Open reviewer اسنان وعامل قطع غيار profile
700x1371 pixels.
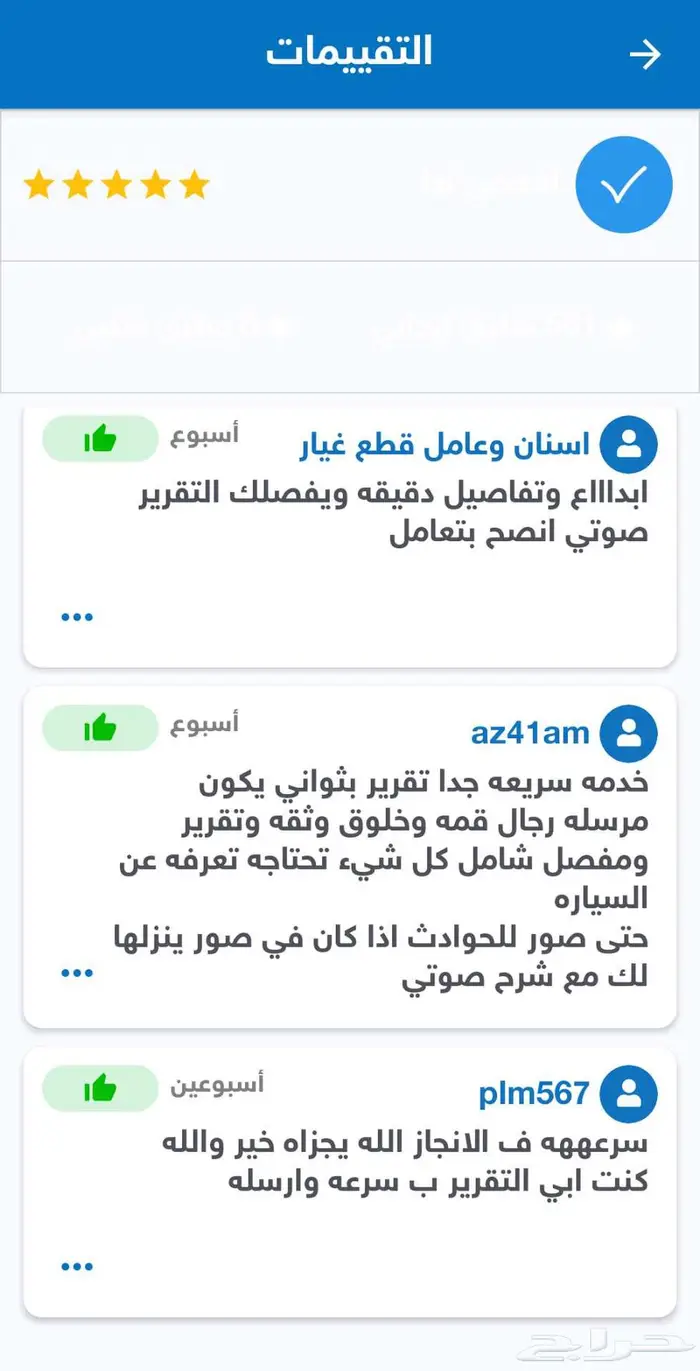tap(445, 443)
